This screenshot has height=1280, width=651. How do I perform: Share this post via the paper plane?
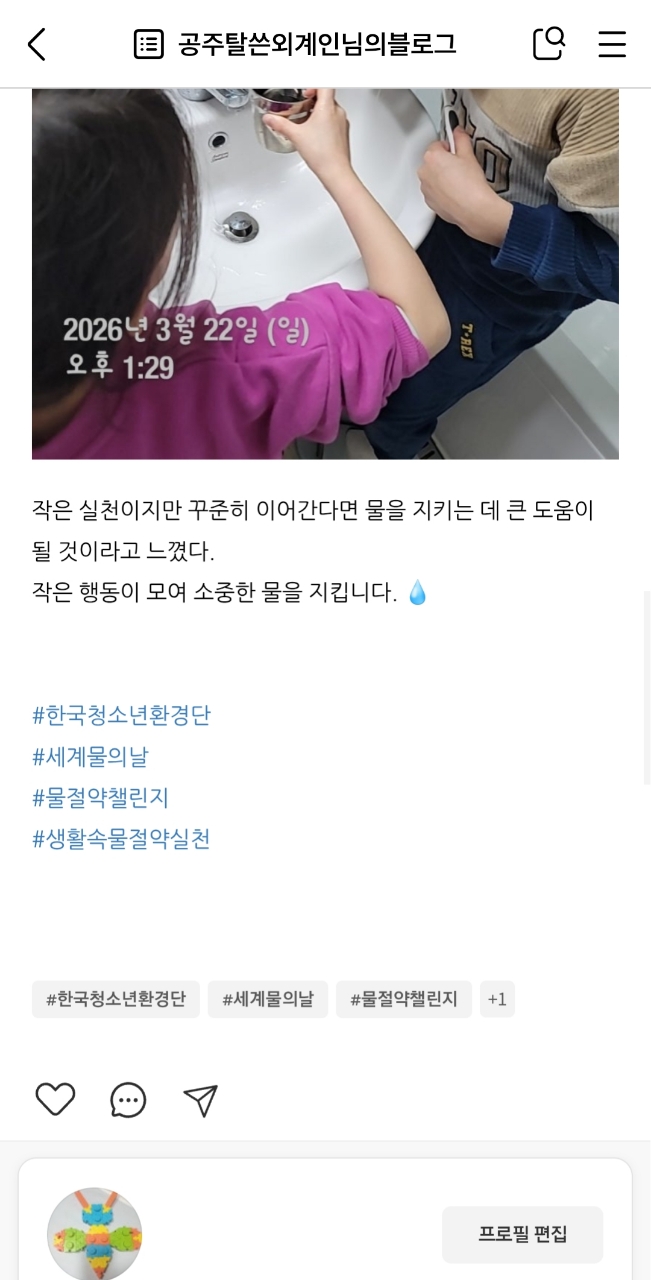(x=201, y=1100)
